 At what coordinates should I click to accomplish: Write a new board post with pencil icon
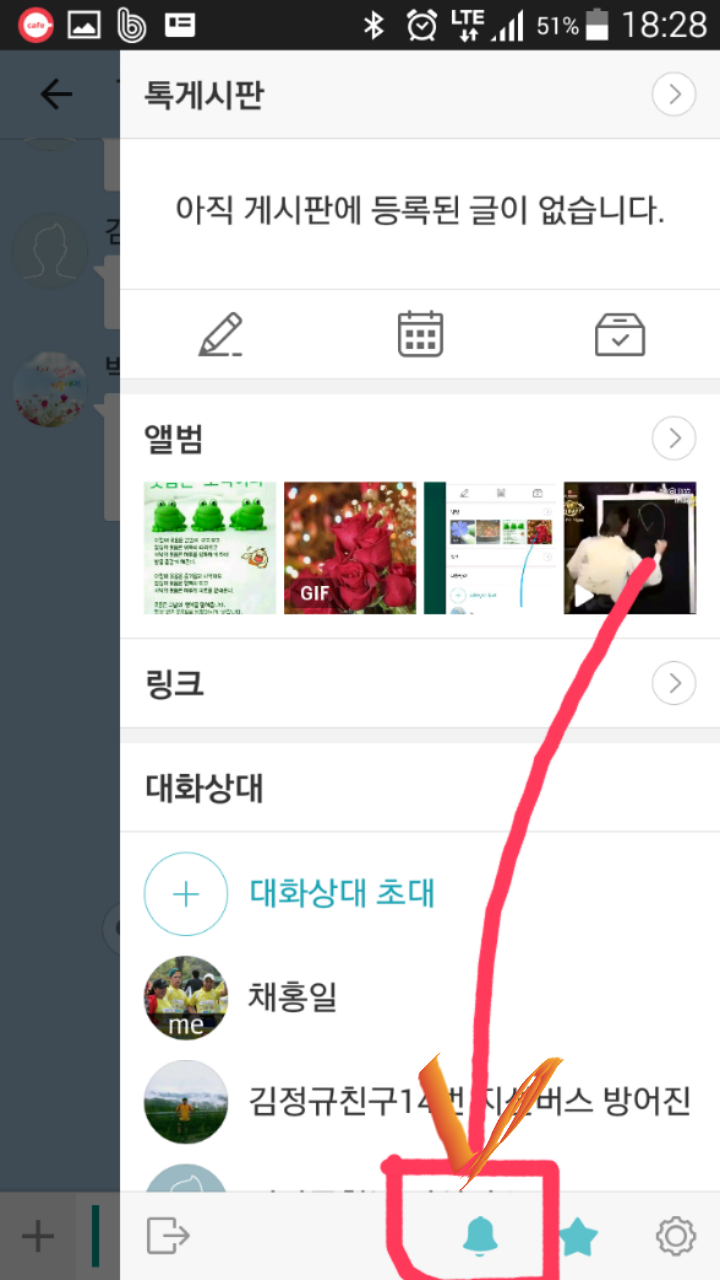221,334
